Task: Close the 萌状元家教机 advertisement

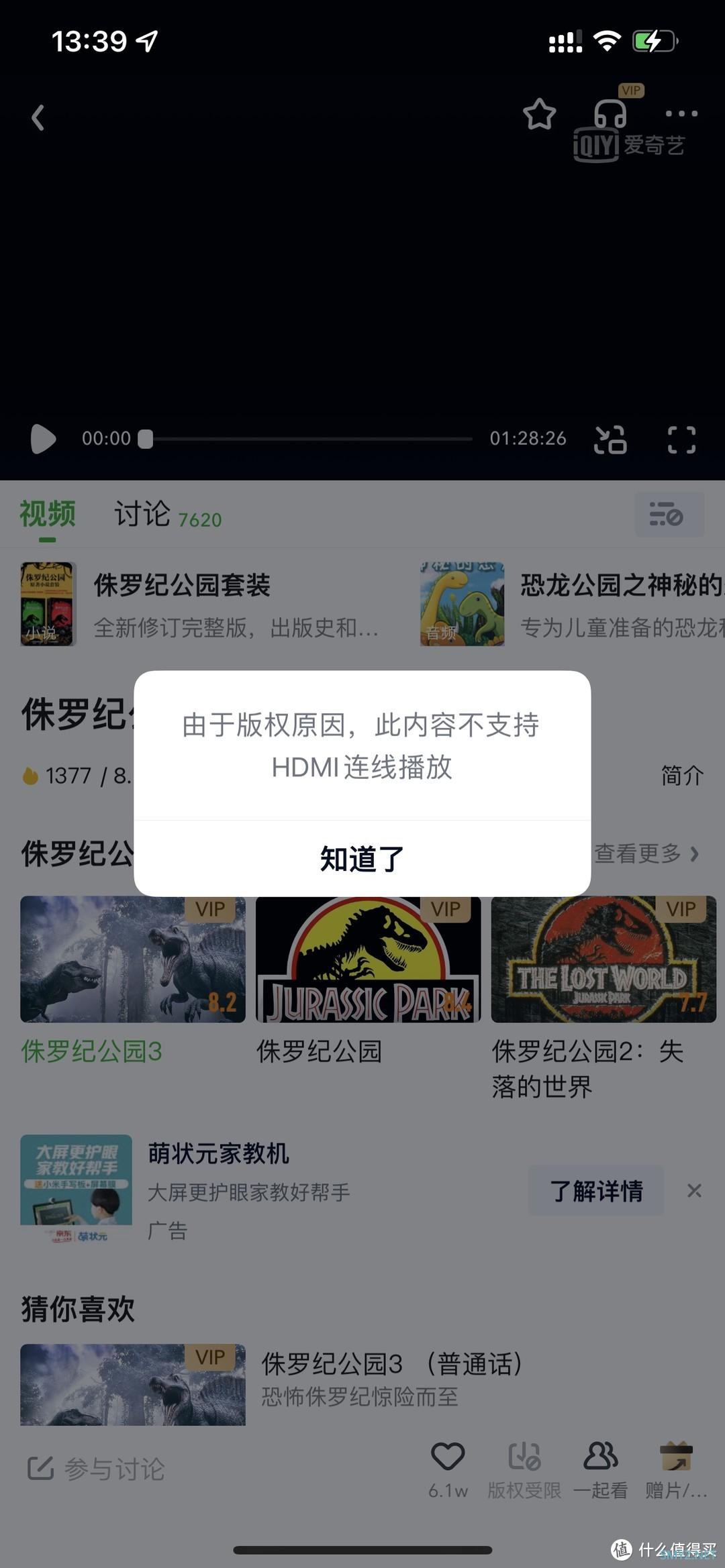Action: click(x=694, y=1191)
